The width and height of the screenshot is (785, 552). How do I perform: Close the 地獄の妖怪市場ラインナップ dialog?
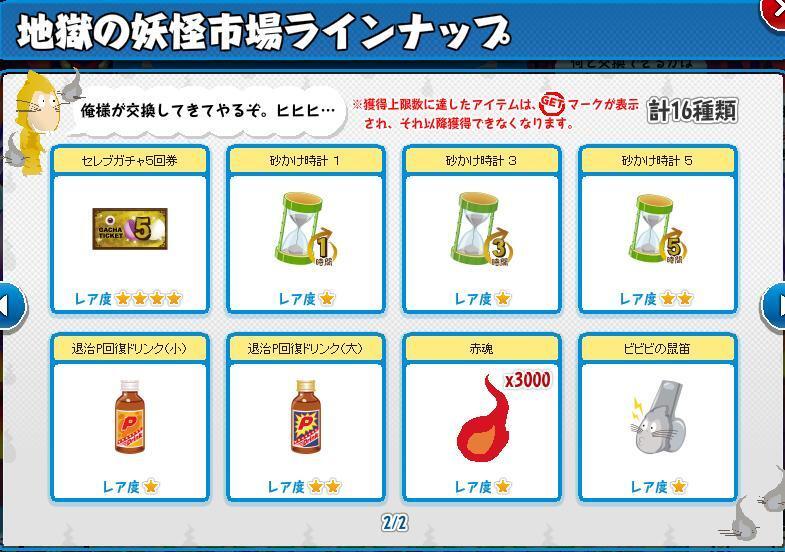775,10
